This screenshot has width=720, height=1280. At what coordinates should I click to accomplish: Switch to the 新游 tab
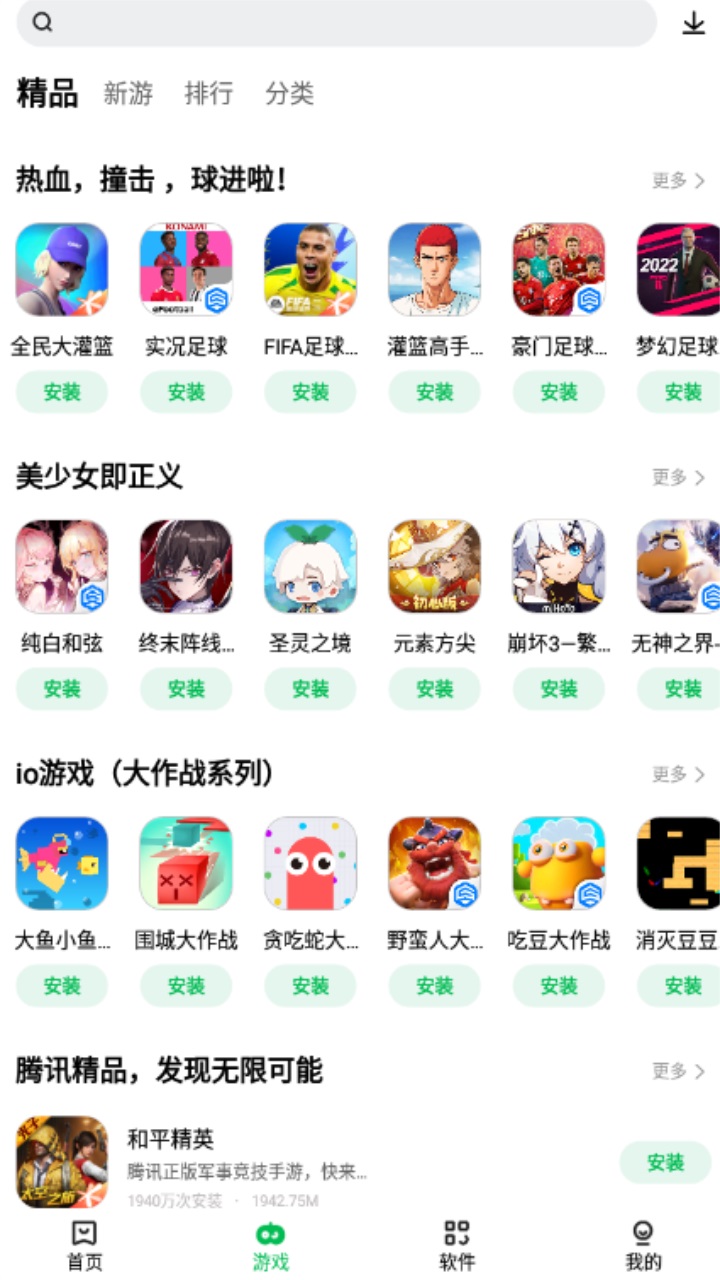coord(127,93)
